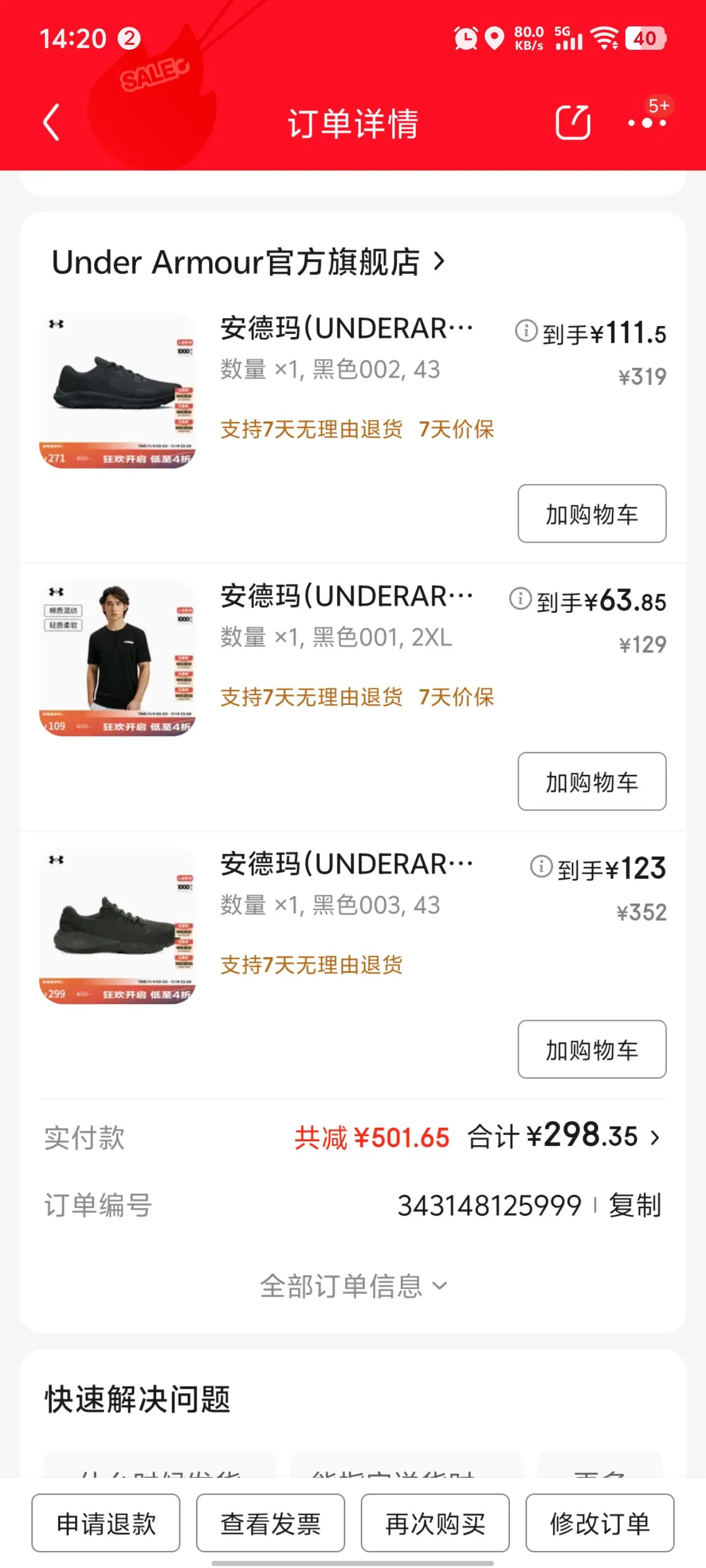Add 黑色001 2XL t-shirt to cart

591,782
